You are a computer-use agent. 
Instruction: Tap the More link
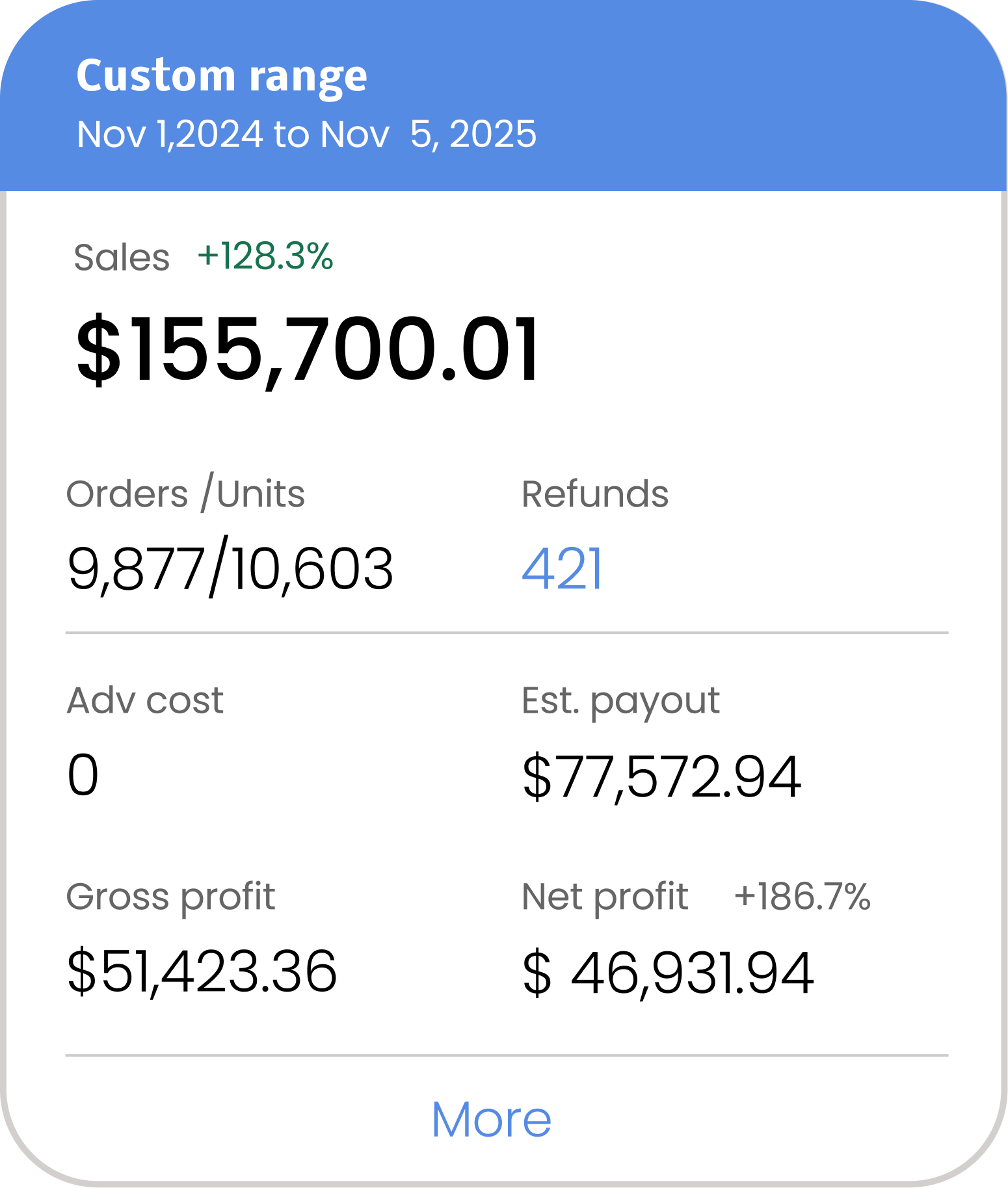pos(491,1119)
